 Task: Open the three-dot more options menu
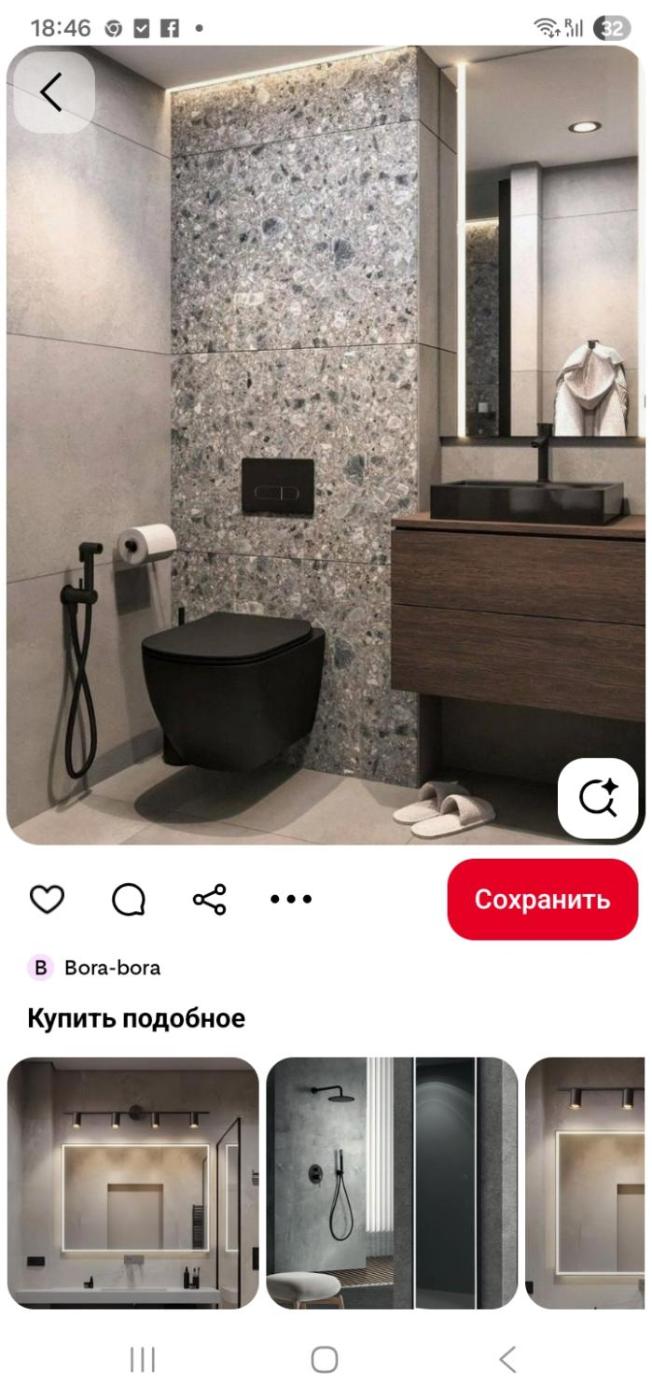tap(291, 899)
